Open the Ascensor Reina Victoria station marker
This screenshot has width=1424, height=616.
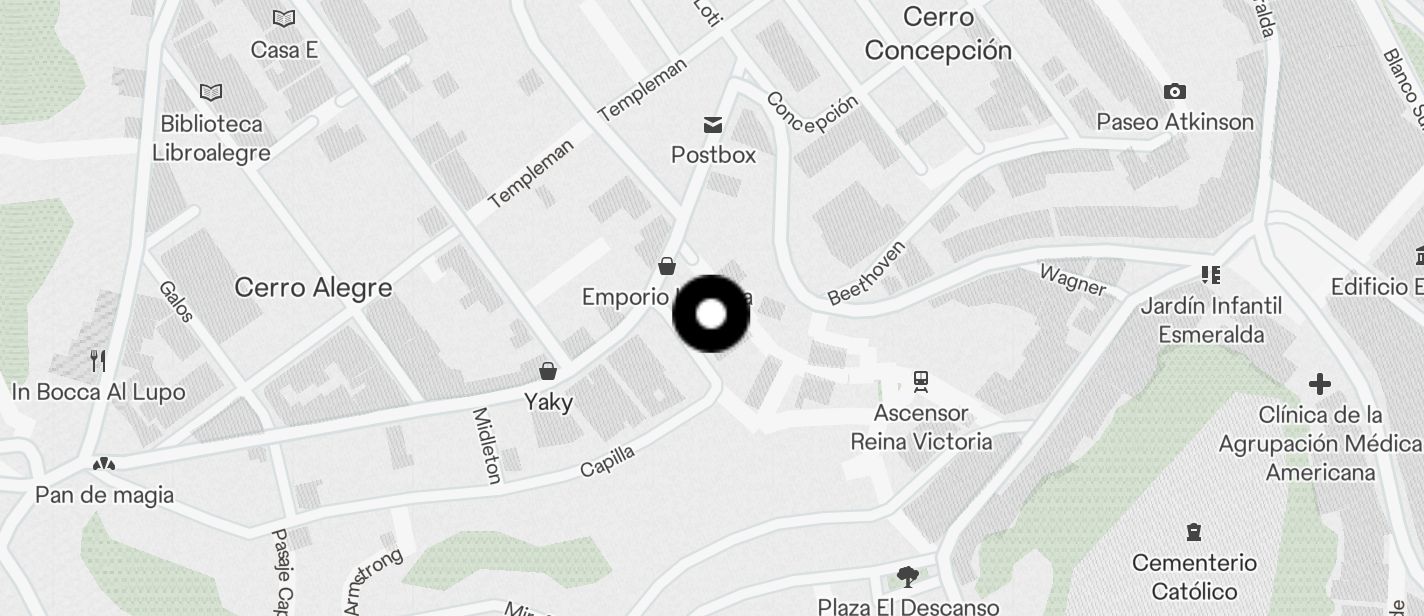[920, 380]
